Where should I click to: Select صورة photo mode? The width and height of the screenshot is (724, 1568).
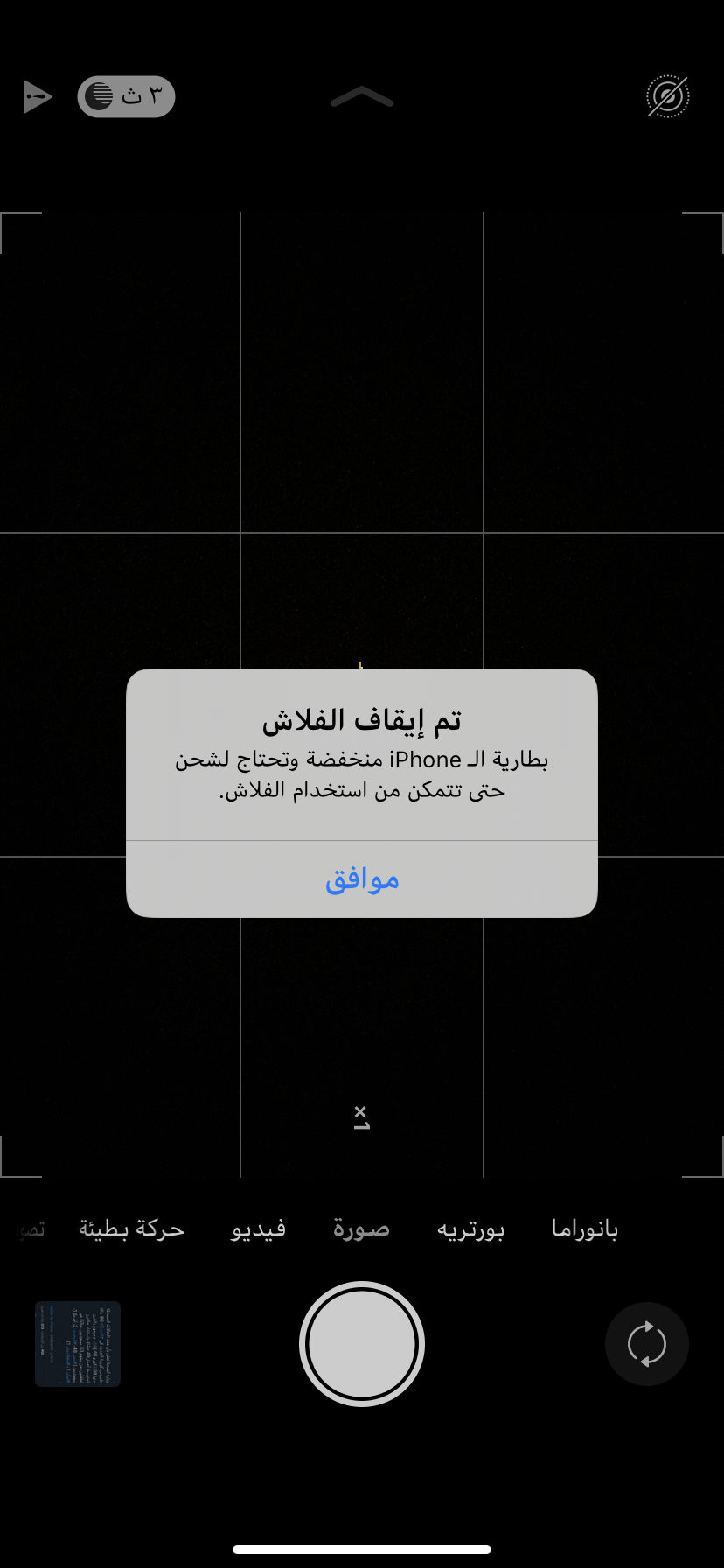[361, 1228]
